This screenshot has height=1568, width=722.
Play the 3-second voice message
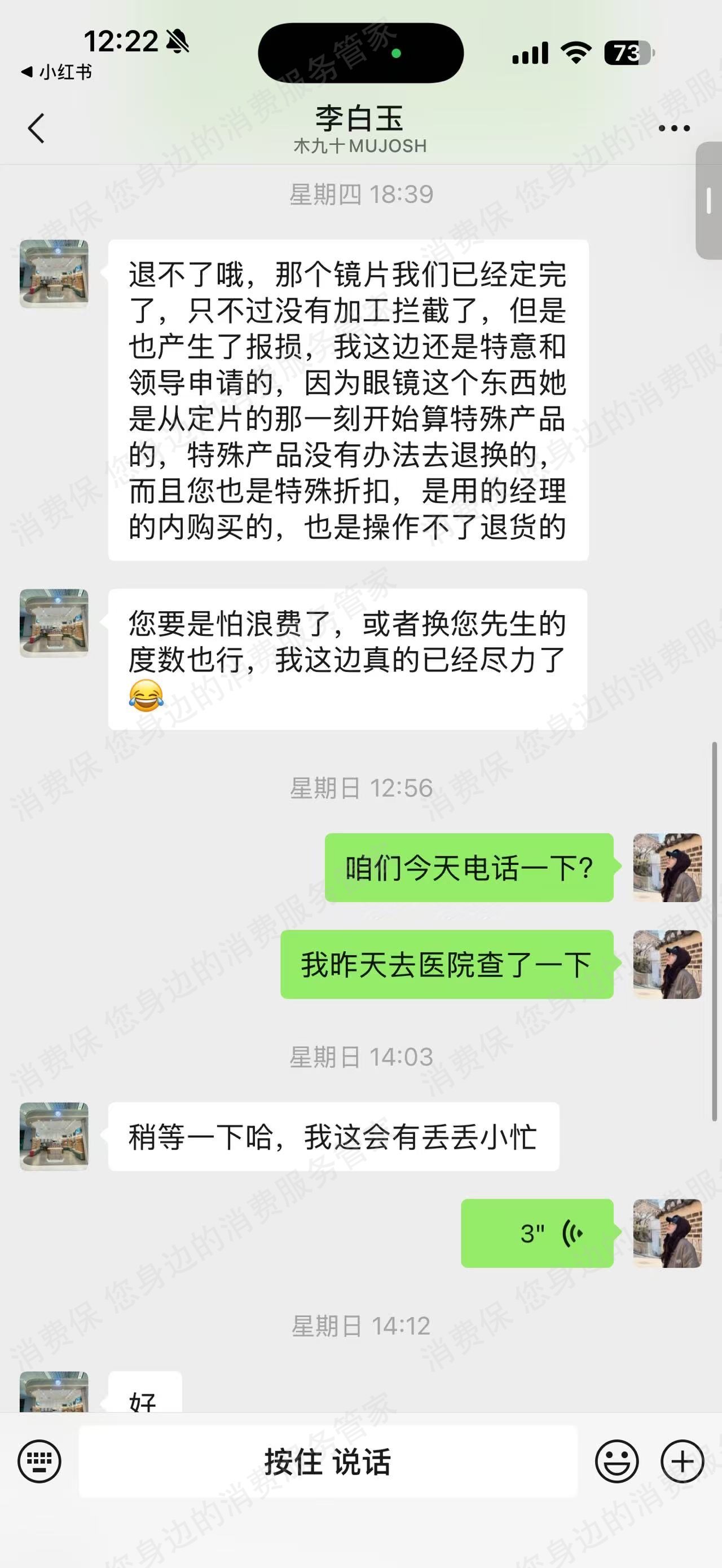[537, 1234]
